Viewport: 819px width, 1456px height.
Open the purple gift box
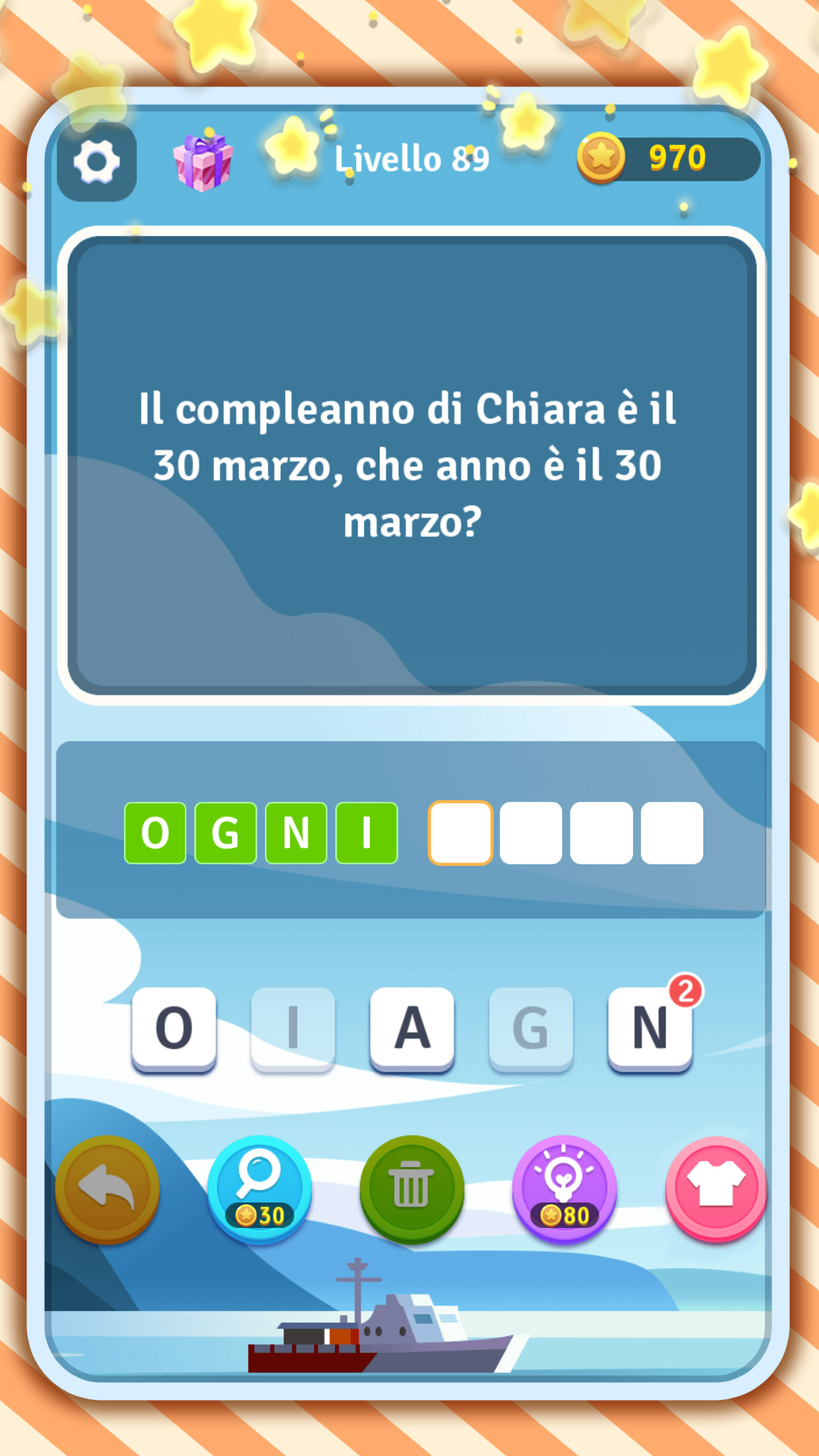point(202,162)
